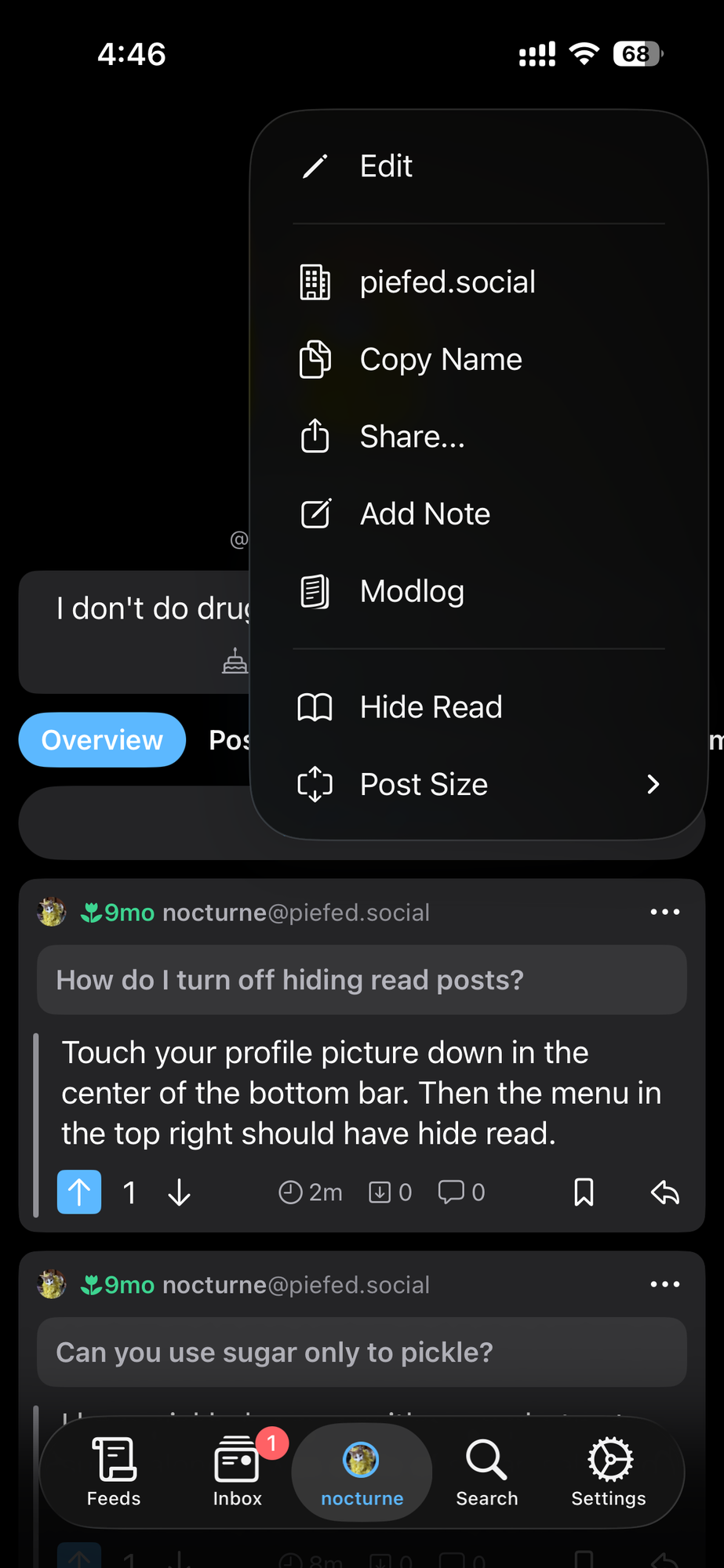Go to the Feeds tab
The height and width of the screenshot is (1568, 724).
[114, 1472]
